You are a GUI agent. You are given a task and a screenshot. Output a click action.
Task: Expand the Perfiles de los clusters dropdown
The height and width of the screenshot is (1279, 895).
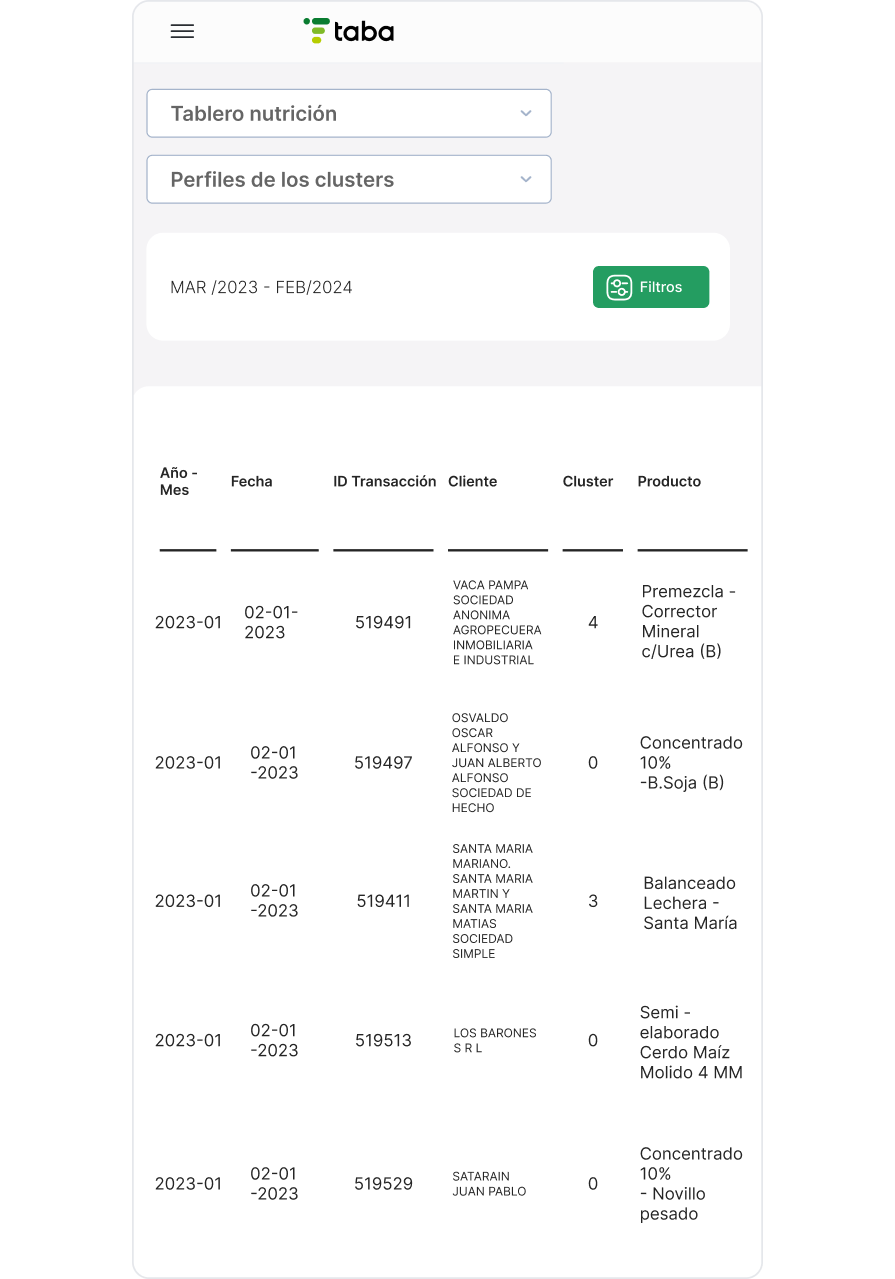click(x=348, y=180)
